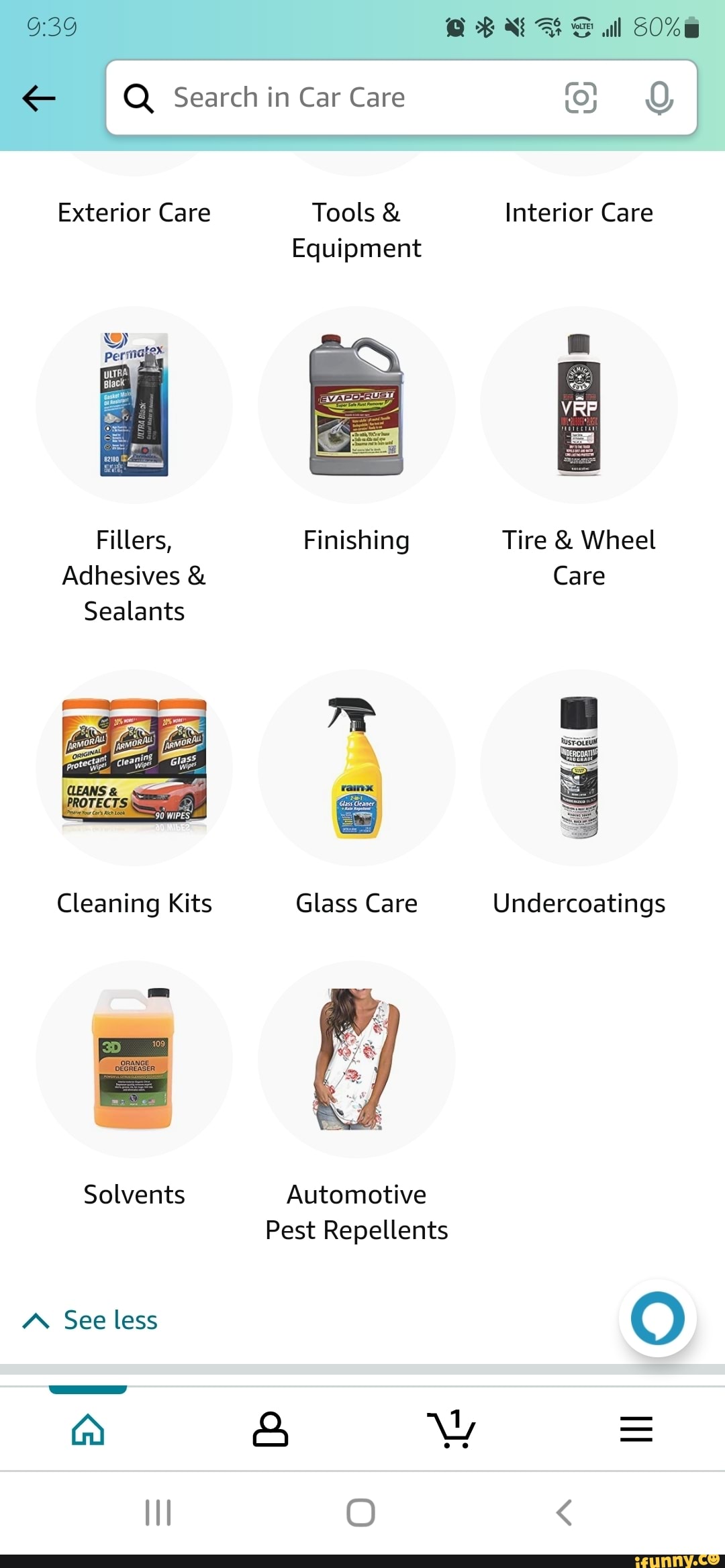Switch to the Home tab
The width and height of the screenshot is (725, 1568).
point(88,1428)
